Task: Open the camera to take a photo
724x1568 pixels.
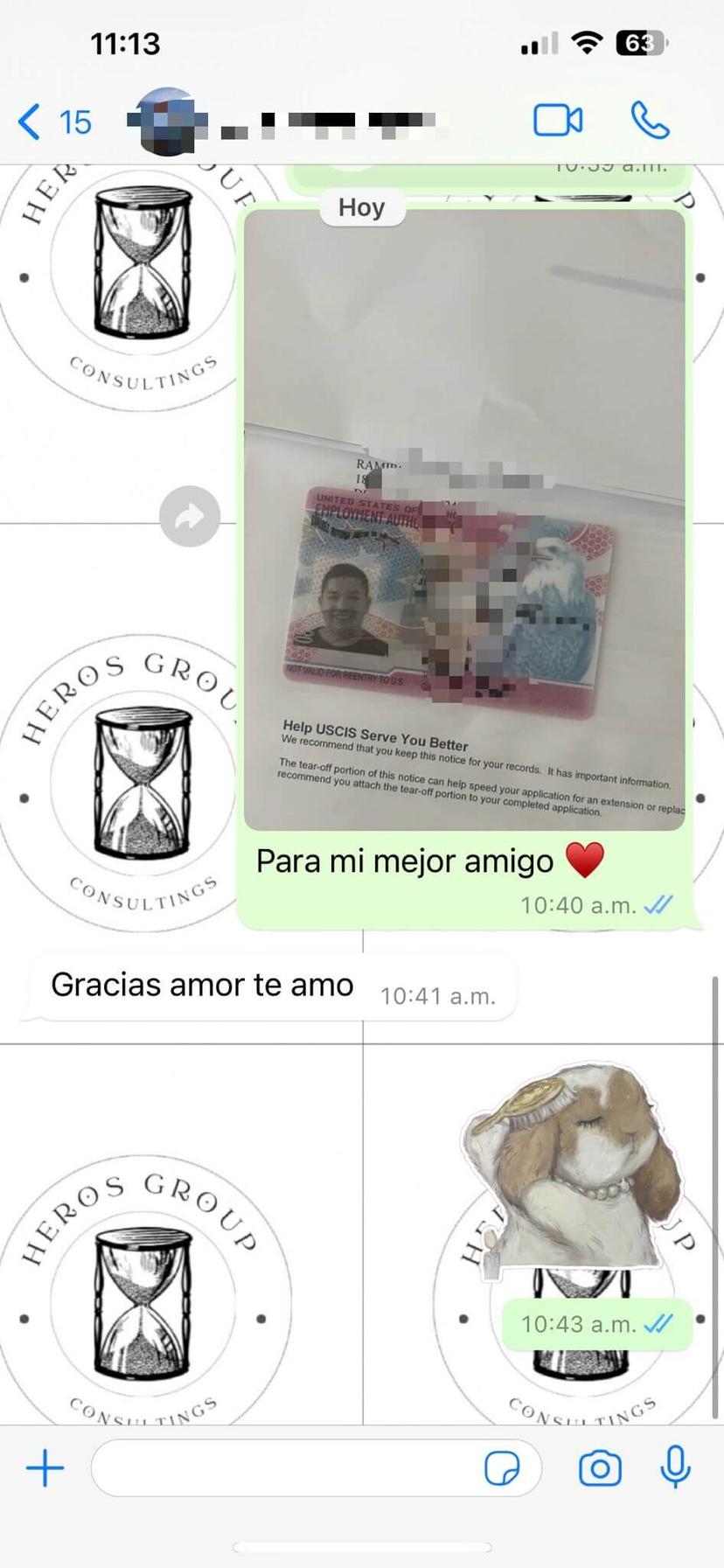Action: pyautogui.click(x=600, y=1468)
